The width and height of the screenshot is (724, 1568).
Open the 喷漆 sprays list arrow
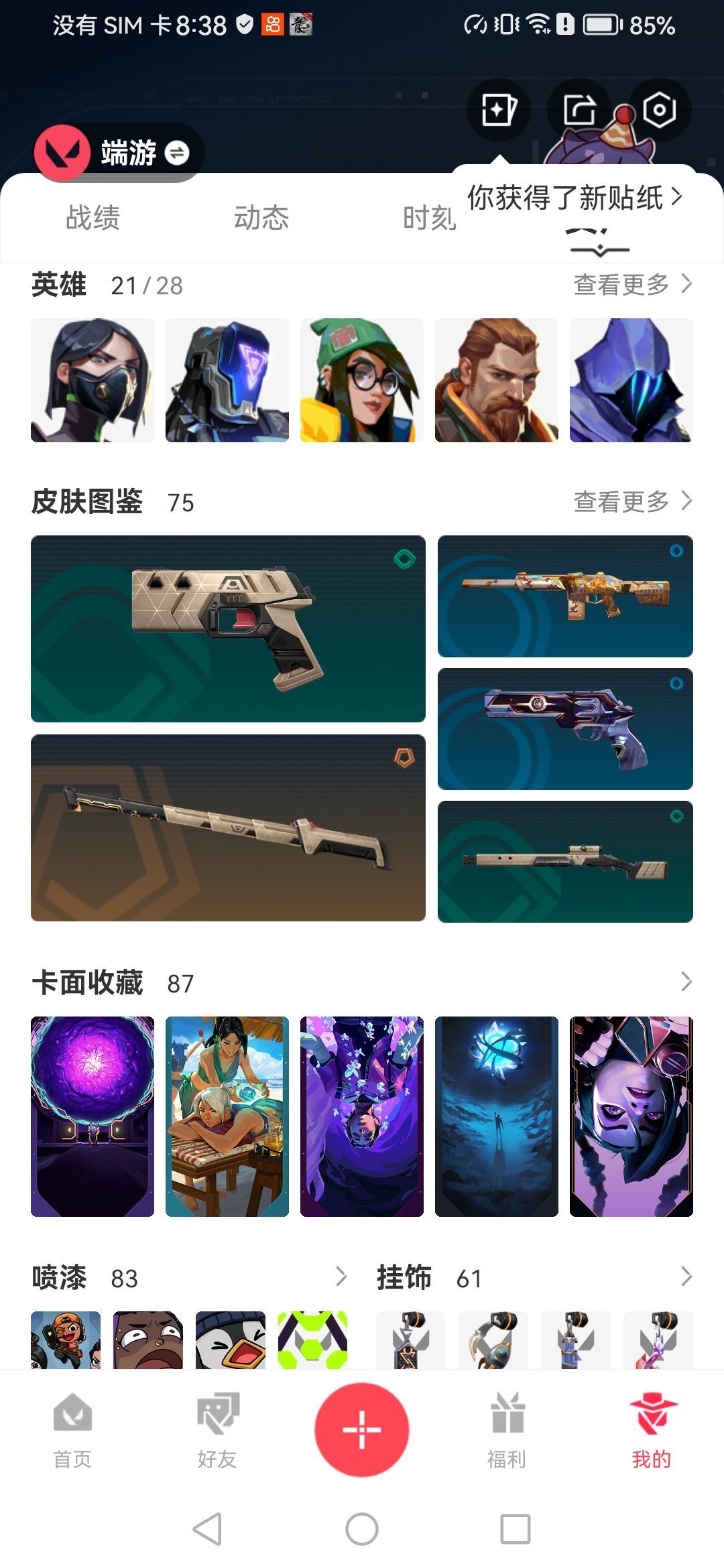pos(341,1277)
